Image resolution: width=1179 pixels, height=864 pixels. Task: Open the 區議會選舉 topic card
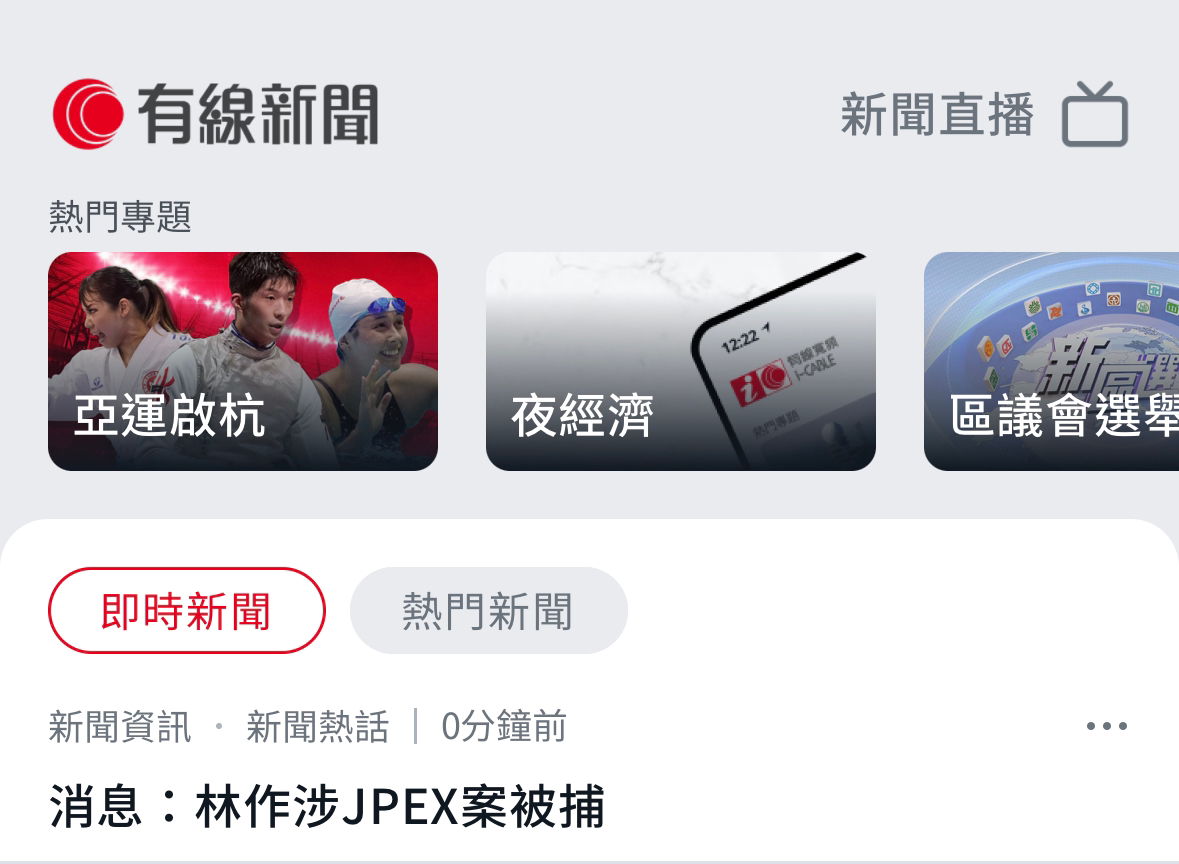(x=1052, y=361)
